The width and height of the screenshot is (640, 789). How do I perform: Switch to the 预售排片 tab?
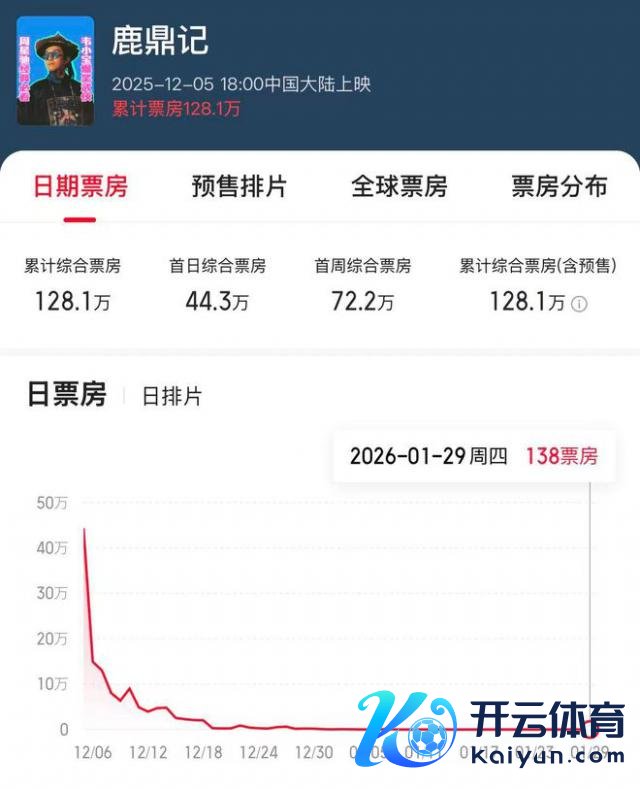tap(239, 186)
